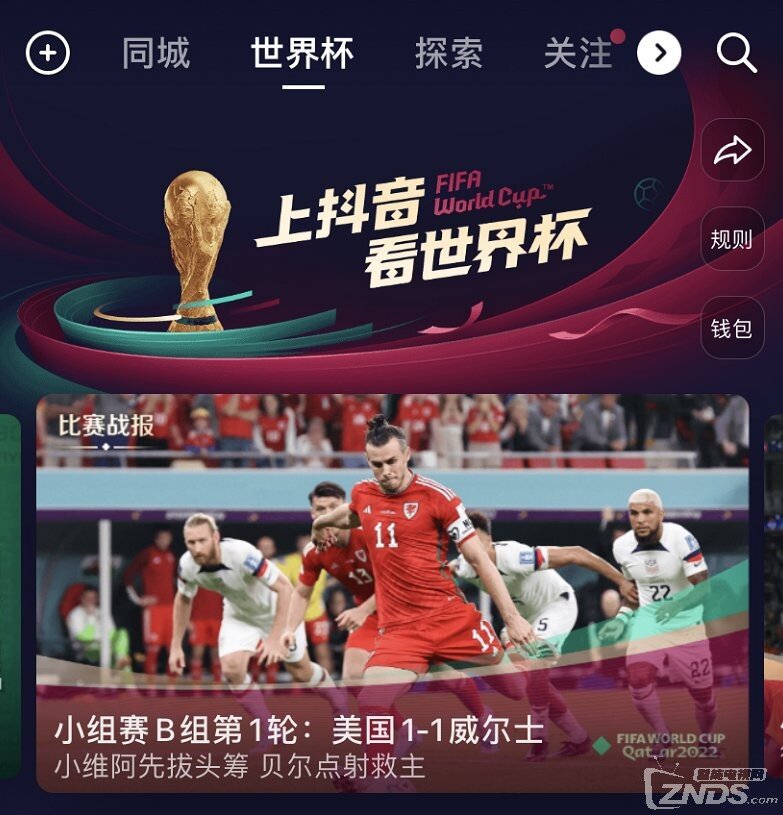The width and height of the screenshot is (783, 815).
Task: Open the 规则 rules button
Action: [732, 239]
